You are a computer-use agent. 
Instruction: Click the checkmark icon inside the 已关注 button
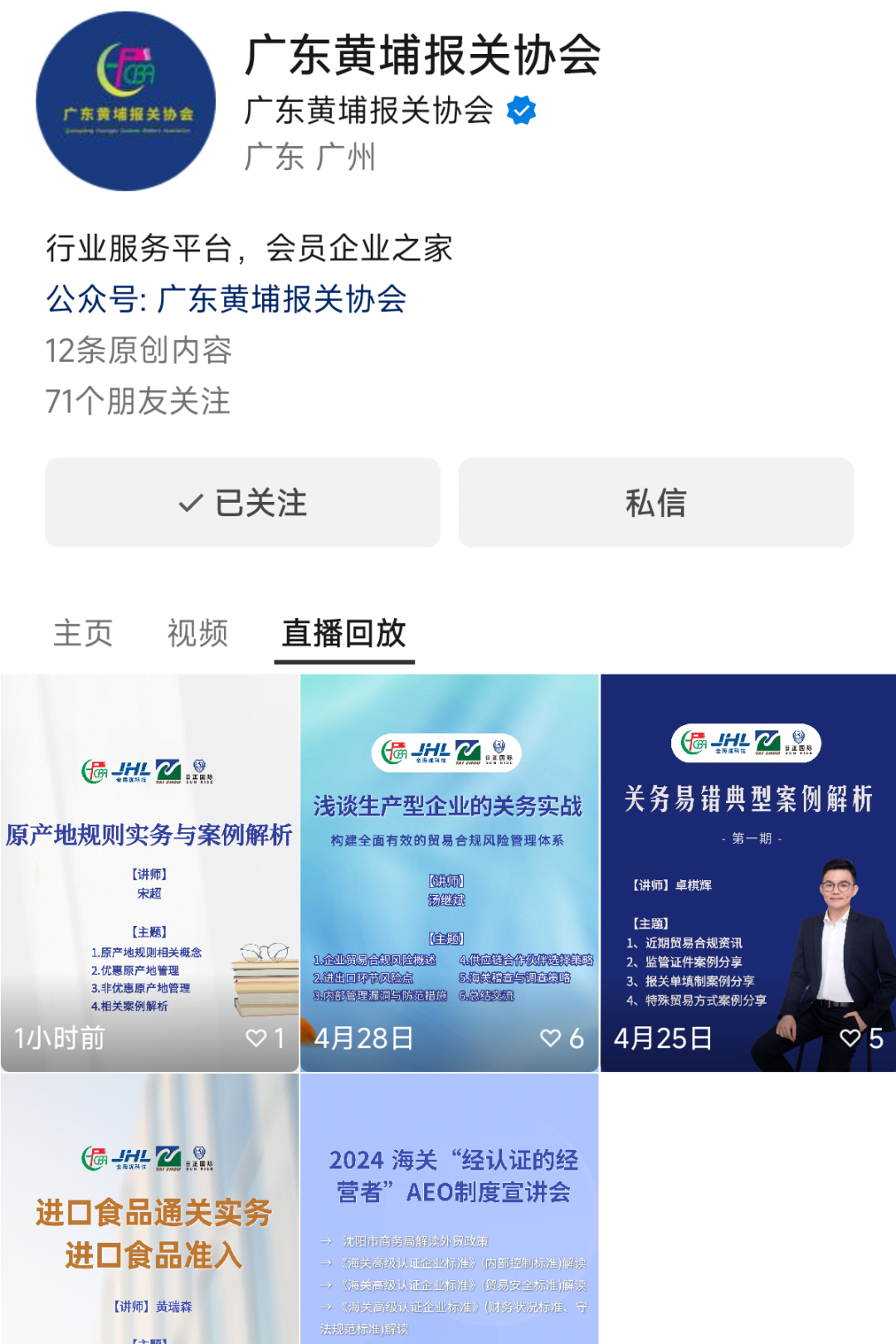(192, 501)
